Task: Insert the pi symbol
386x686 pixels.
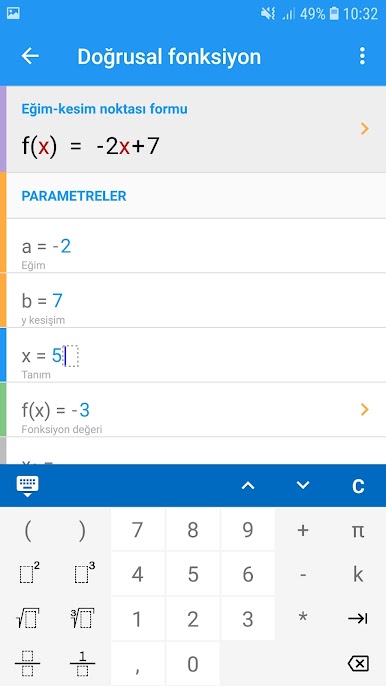Action: point(358,530)
